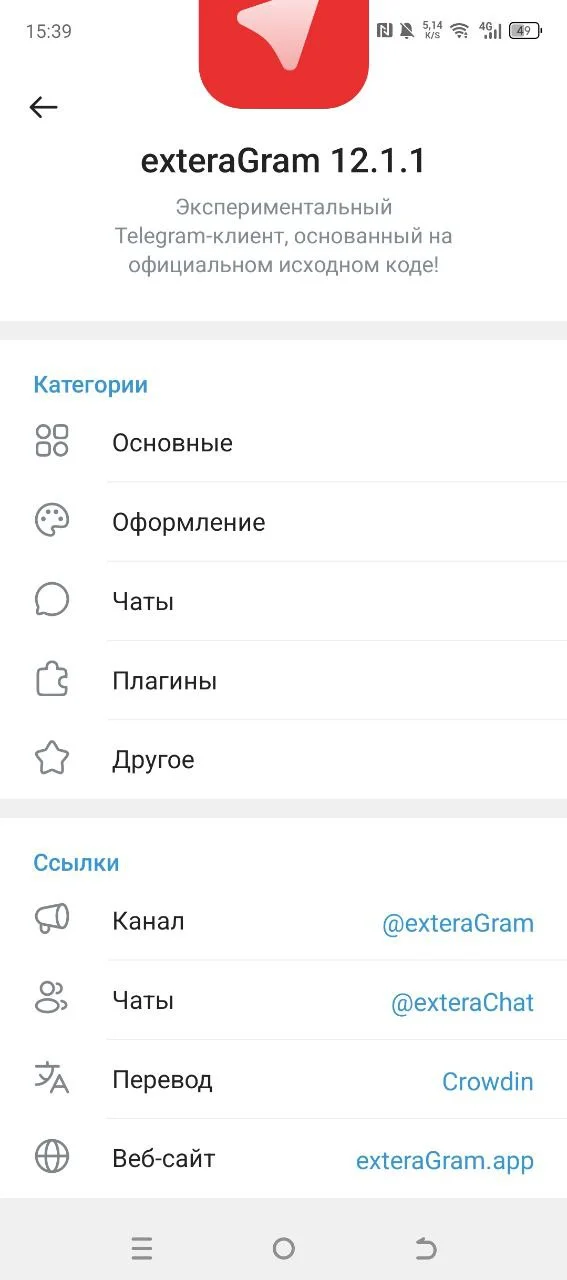The width and height of the screenshot is (567, 1280).
Task: Open the Чаты category under Категории
Action: (x=283, y=601)
